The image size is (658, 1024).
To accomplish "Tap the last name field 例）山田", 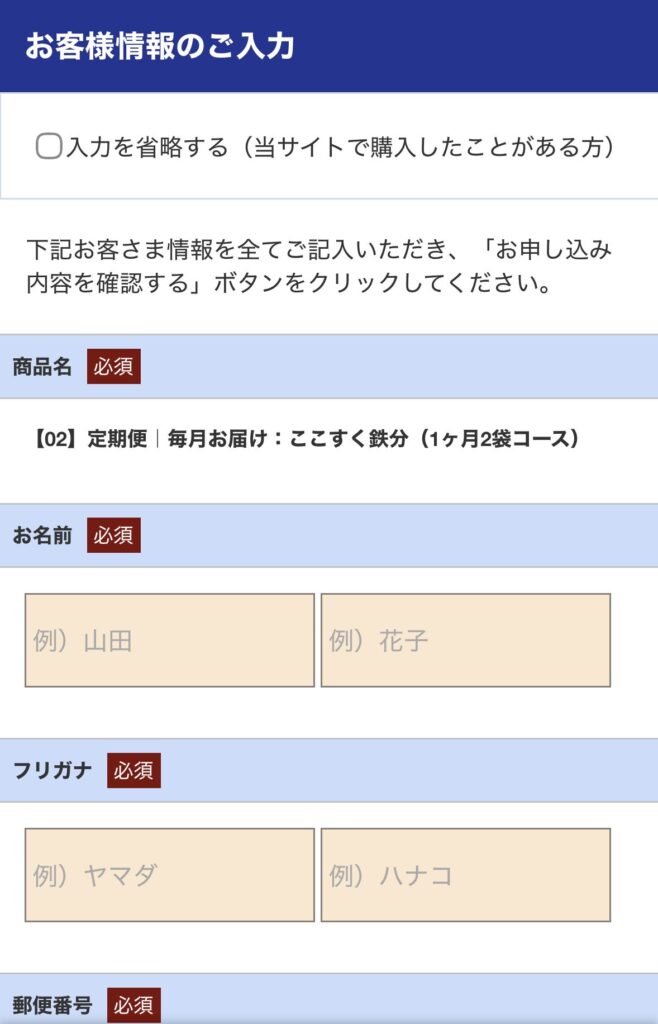I will tap(169, 640).
